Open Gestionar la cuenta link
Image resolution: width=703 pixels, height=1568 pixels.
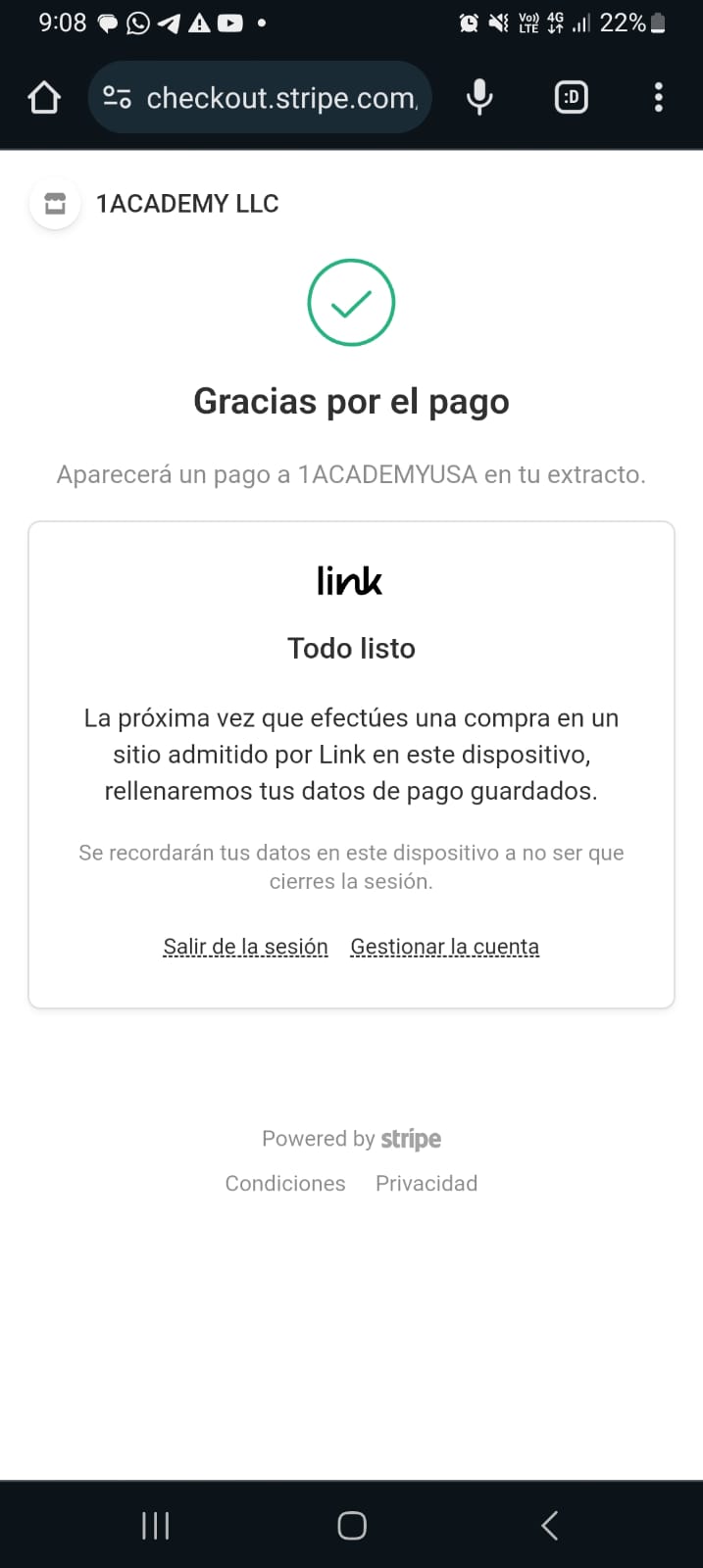coord(445,947)
